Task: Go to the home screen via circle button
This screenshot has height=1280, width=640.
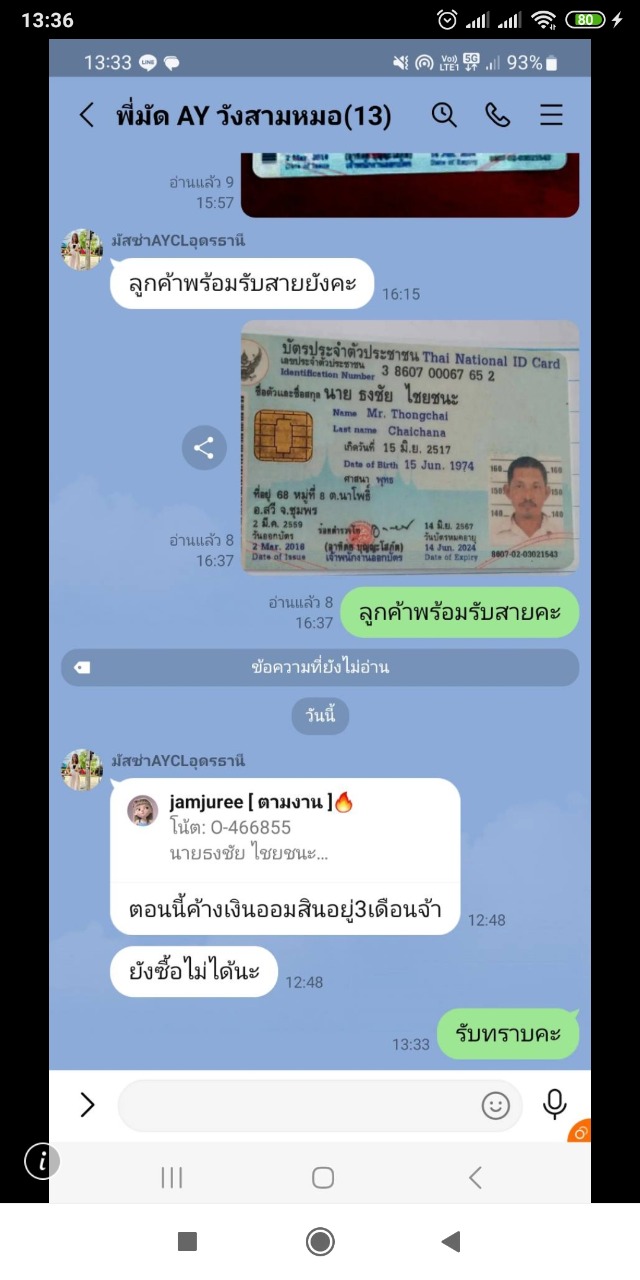Action: pos(320,1241)
